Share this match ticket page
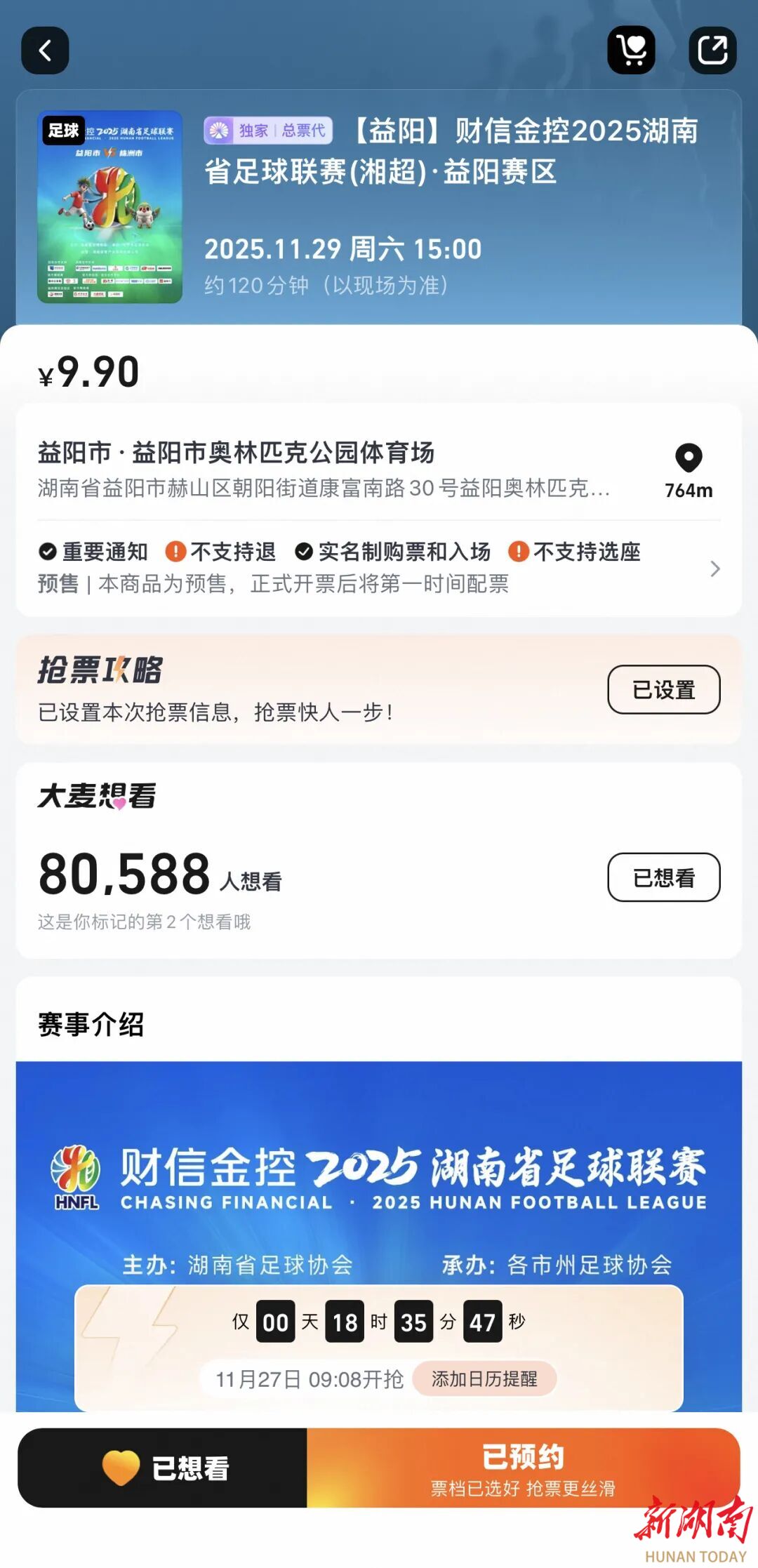 (712, 51)
